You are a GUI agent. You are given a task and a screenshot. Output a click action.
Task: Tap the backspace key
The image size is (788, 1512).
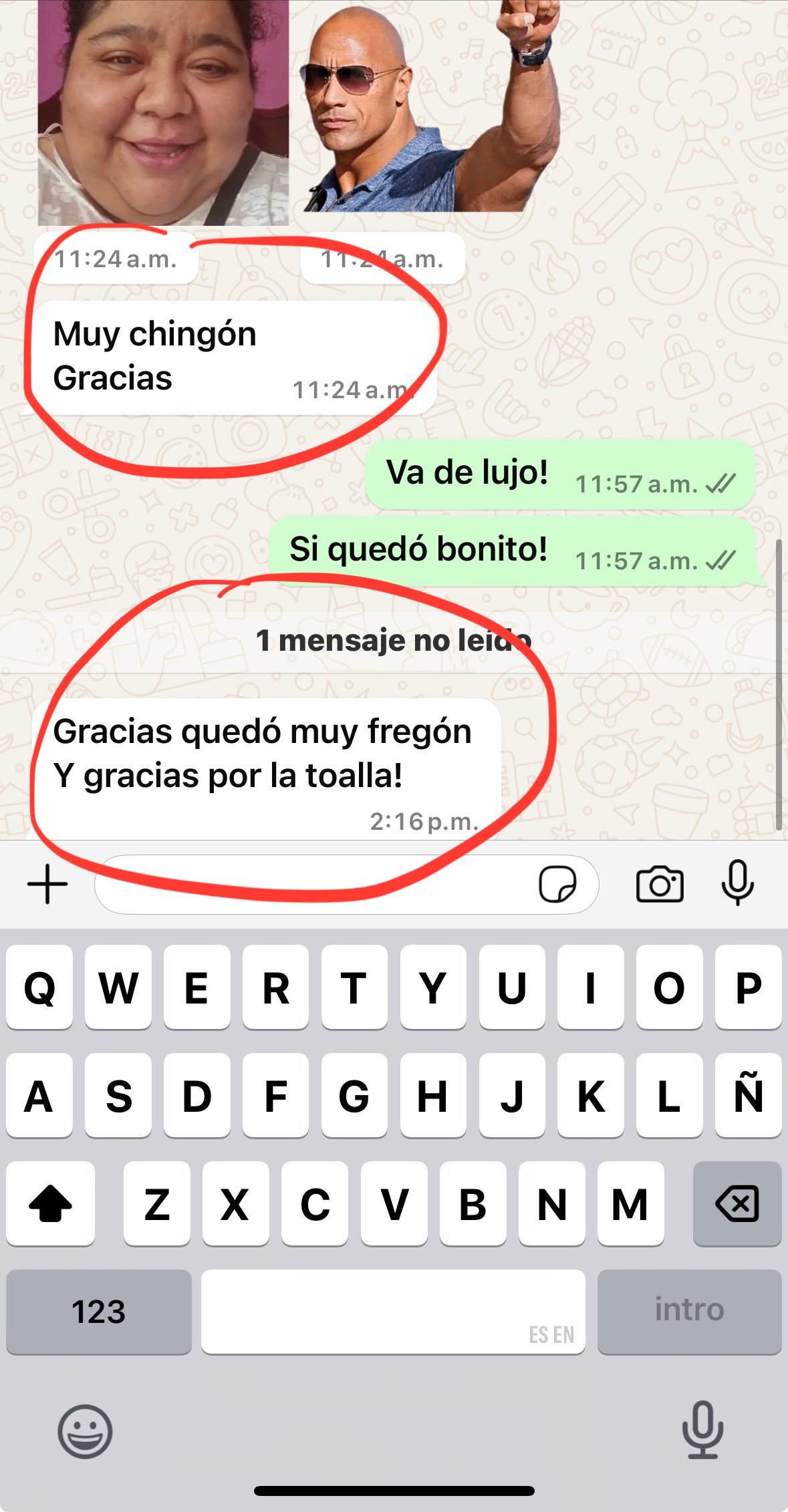coord(737,1204)
